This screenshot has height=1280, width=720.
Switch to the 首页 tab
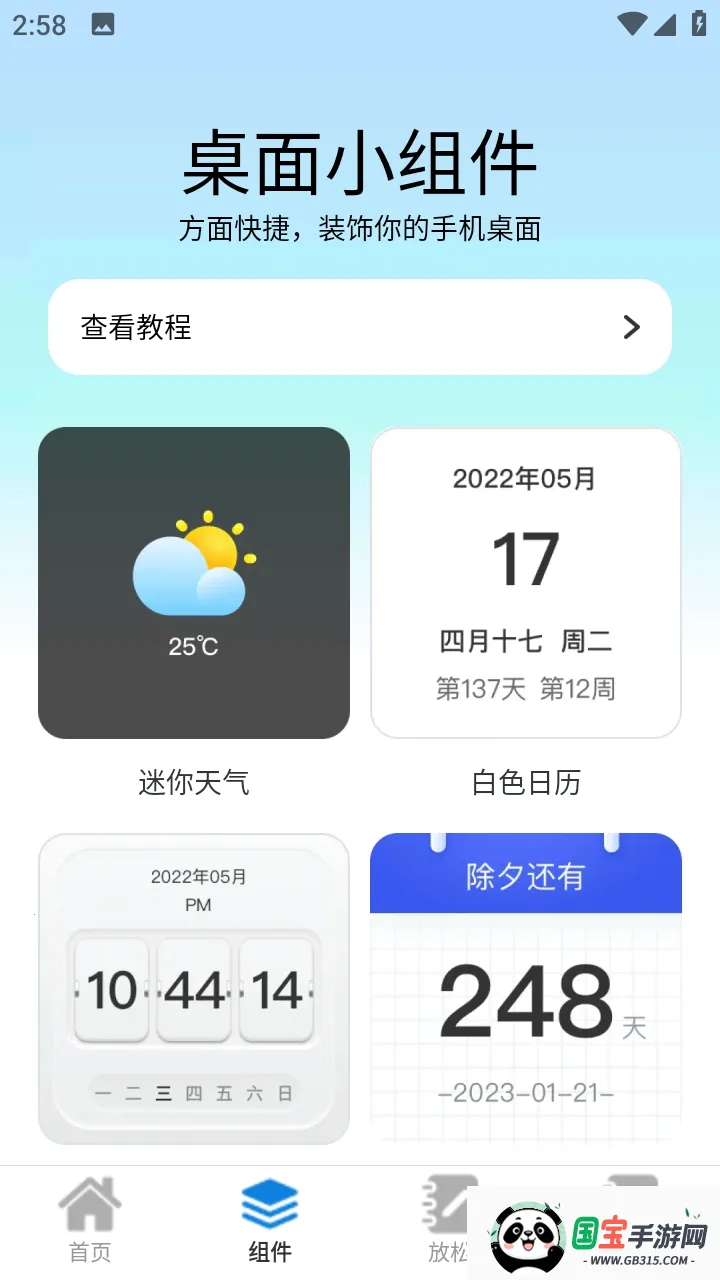90,1220
